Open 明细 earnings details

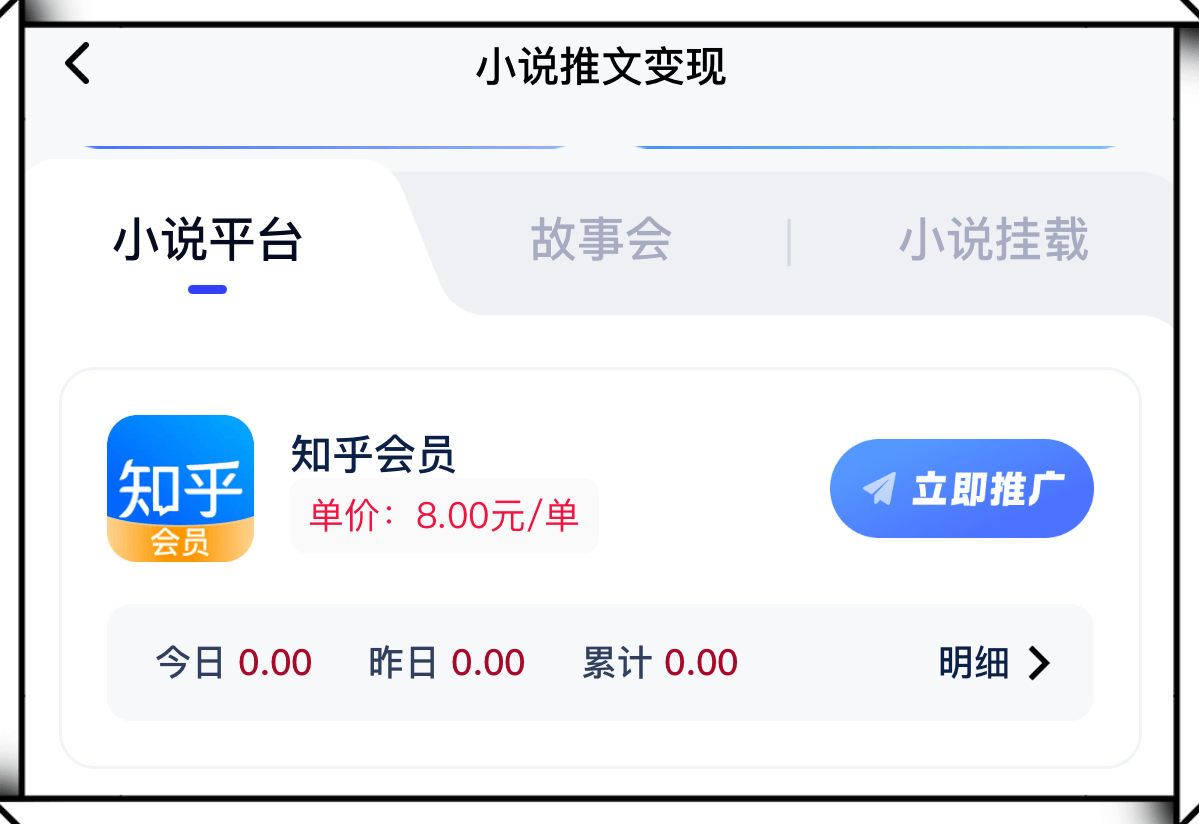(x=994, y=663)
